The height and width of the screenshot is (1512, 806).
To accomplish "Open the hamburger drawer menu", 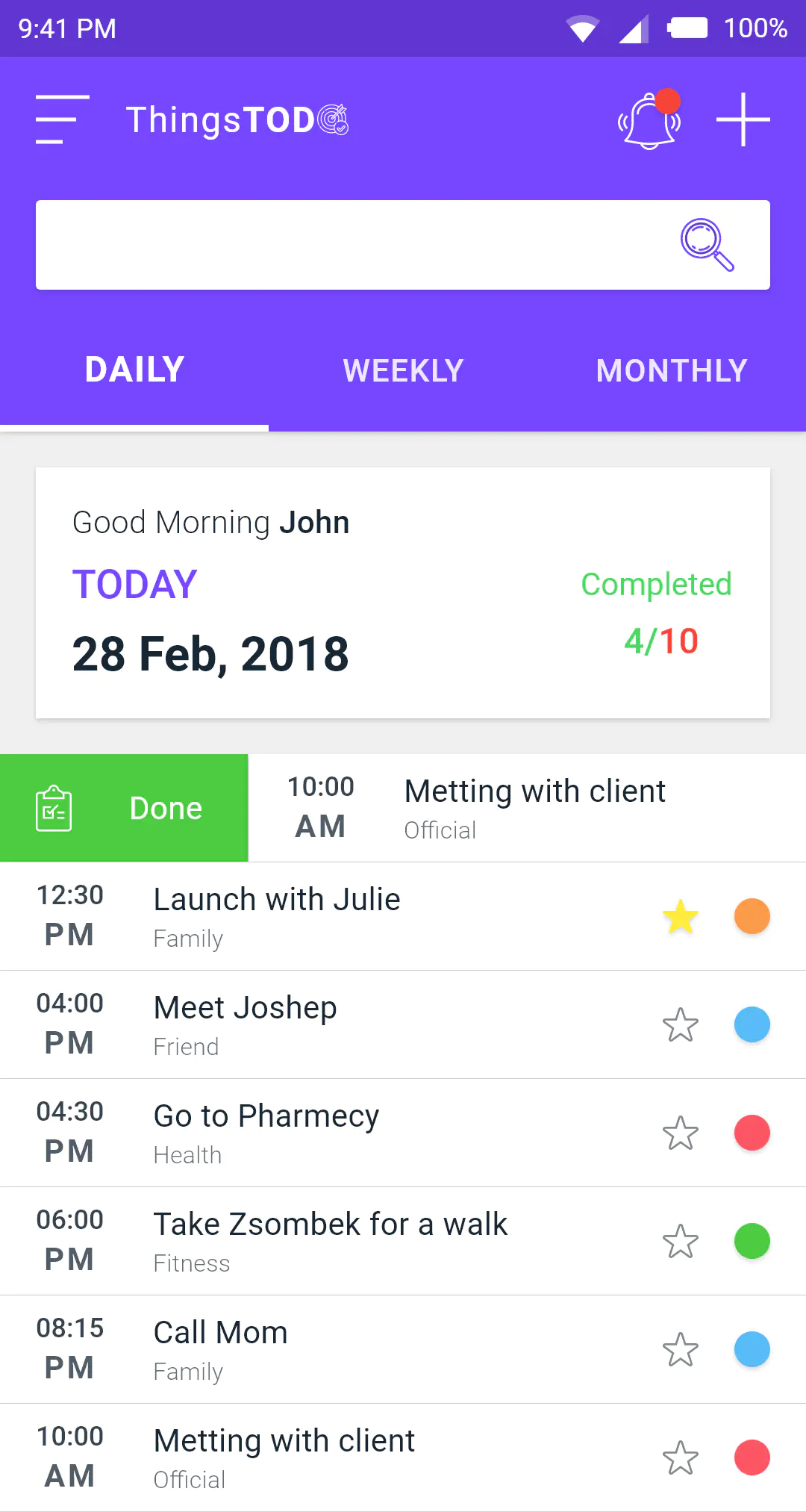I will (63, 119).
